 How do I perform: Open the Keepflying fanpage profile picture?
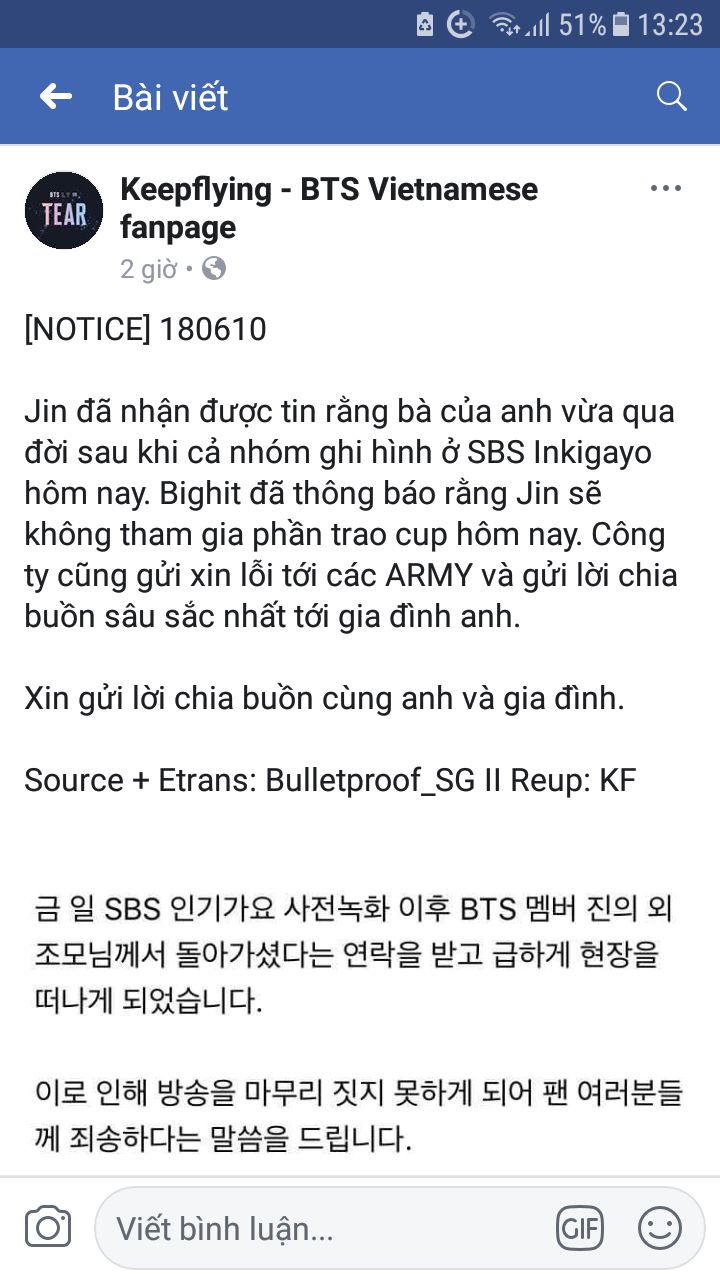(64, 210)
